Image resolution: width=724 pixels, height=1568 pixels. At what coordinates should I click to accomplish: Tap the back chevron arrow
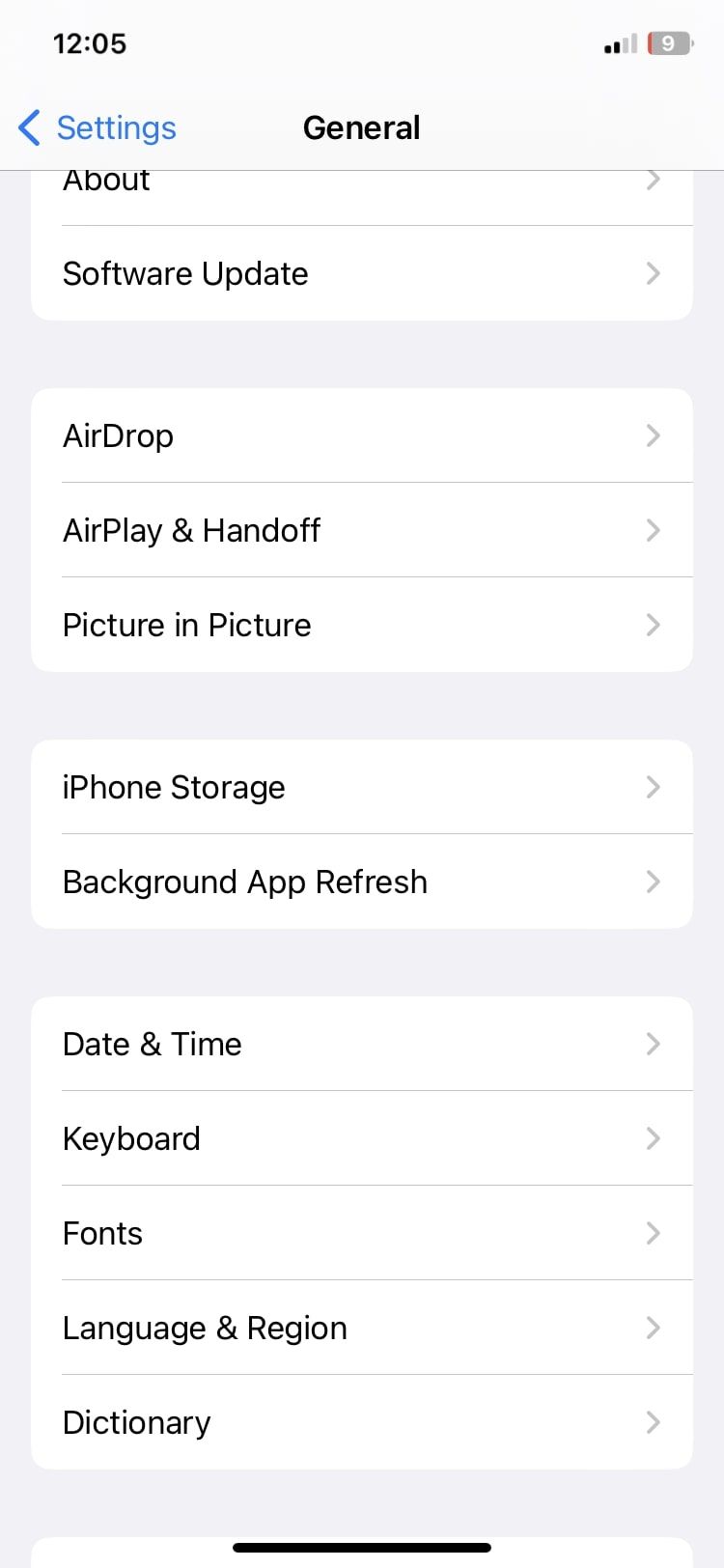click(29, 127)
